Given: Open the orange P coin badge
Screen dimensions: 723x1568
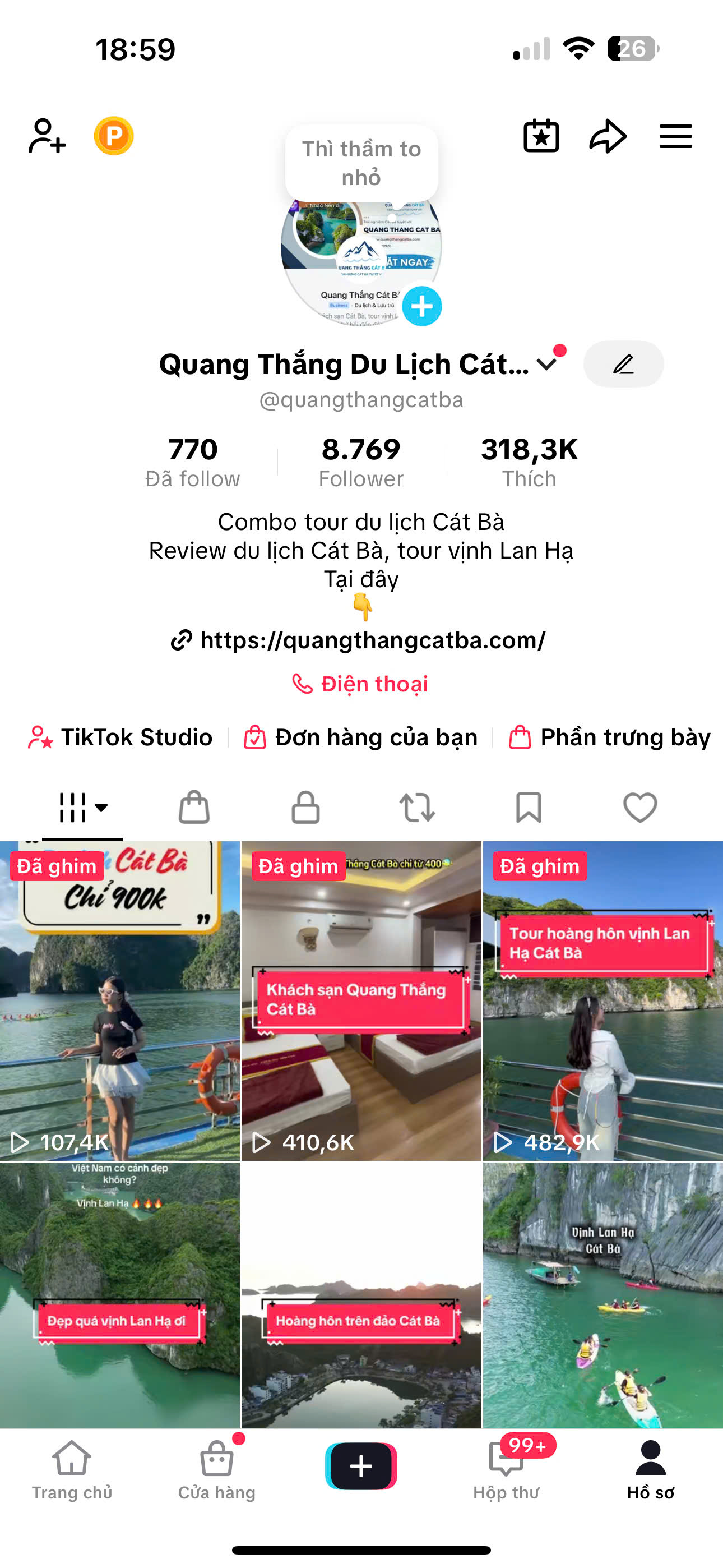Looking at the screenshot, I should (x=114, y=136).
